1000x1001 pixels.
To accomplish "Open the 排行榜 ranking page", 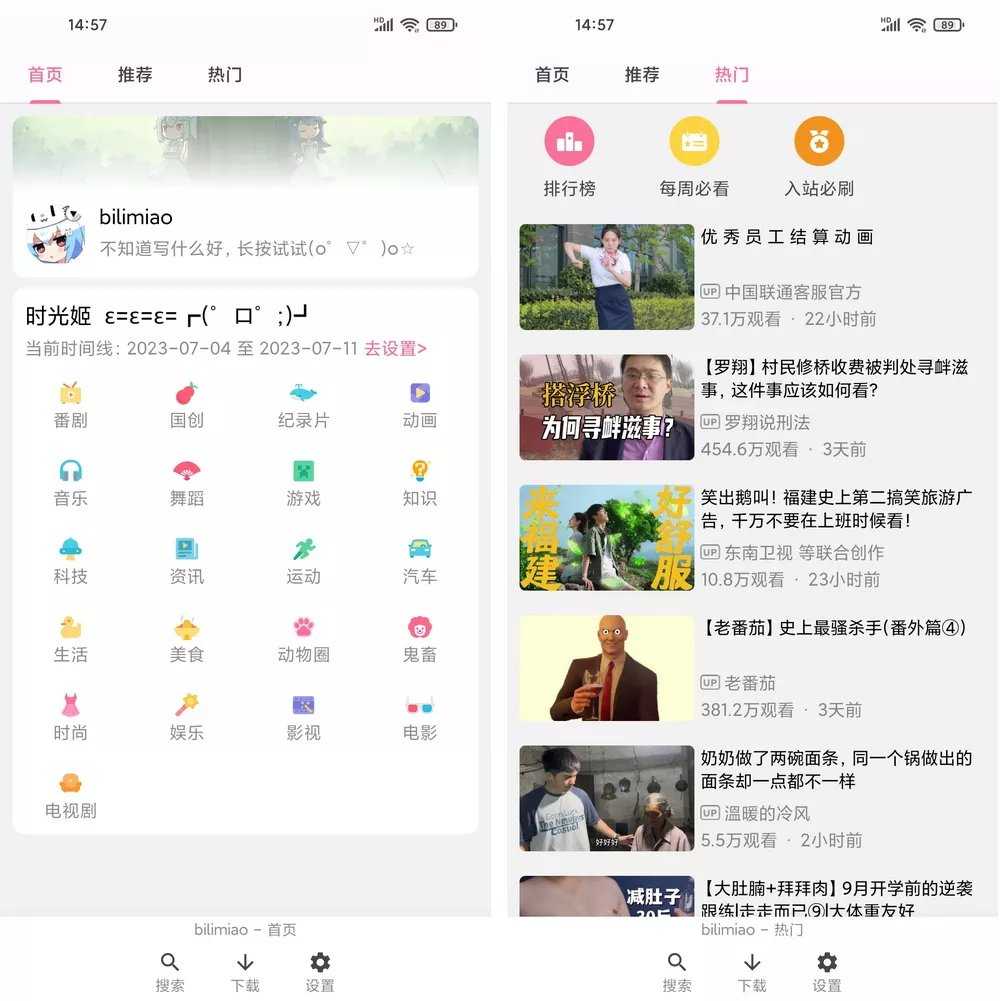I will tap(569, 157).
